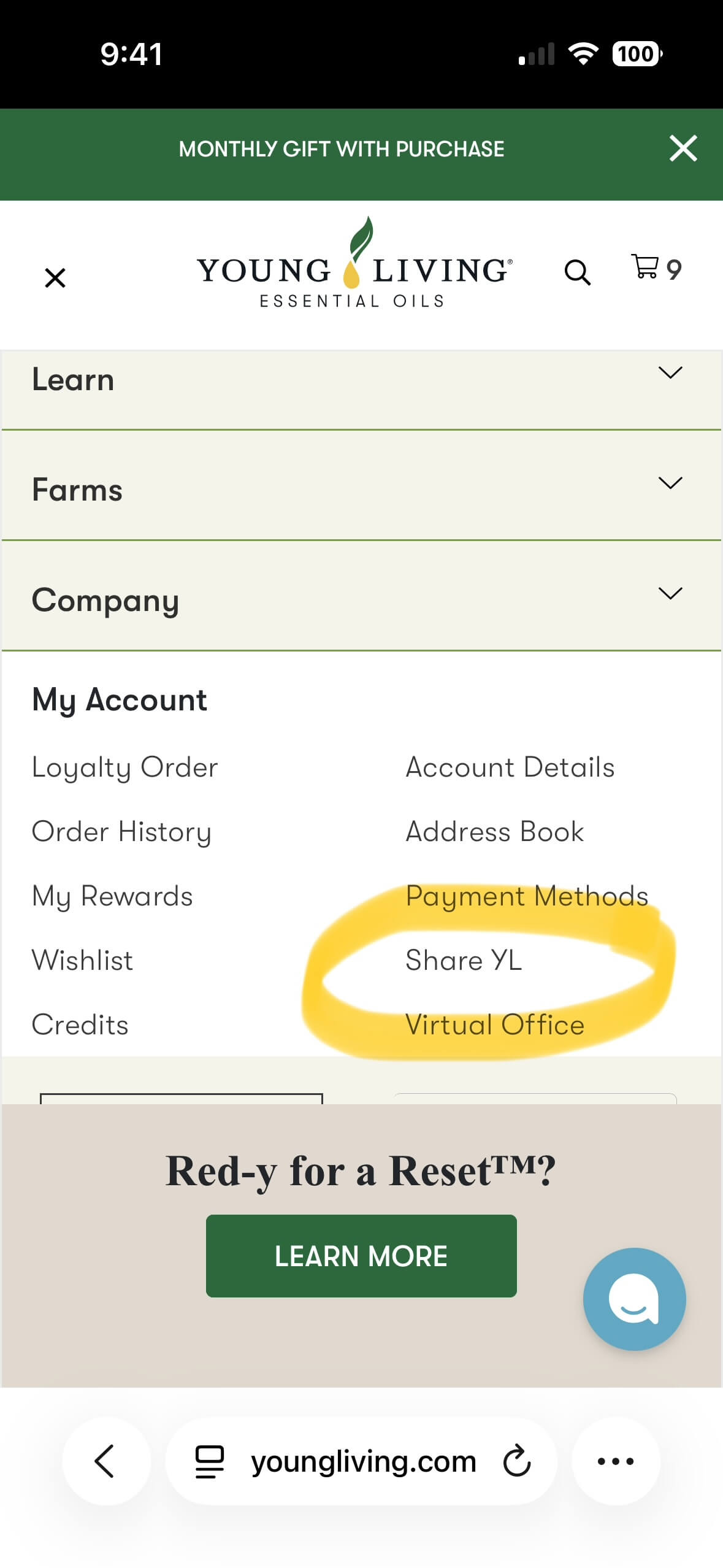Expand the Farms section
Screen dimensions: 723x1568
coord(670,483)
